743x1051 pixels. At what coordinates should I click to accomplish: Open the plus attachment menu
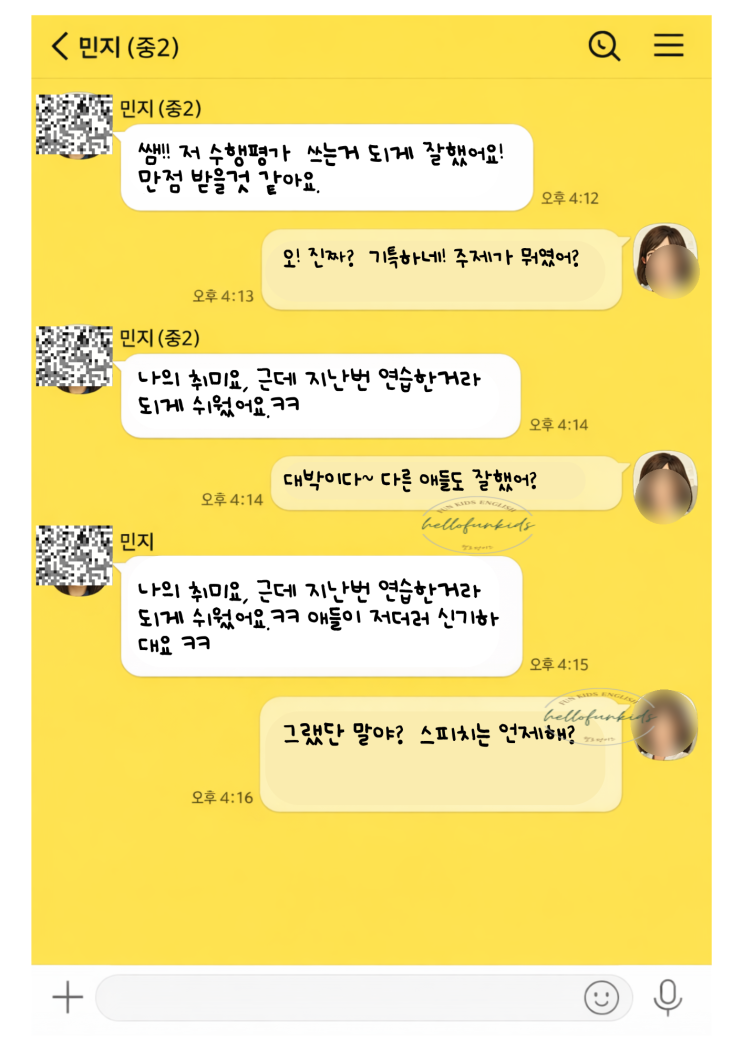pyautogui.click(x=67, y=997)
